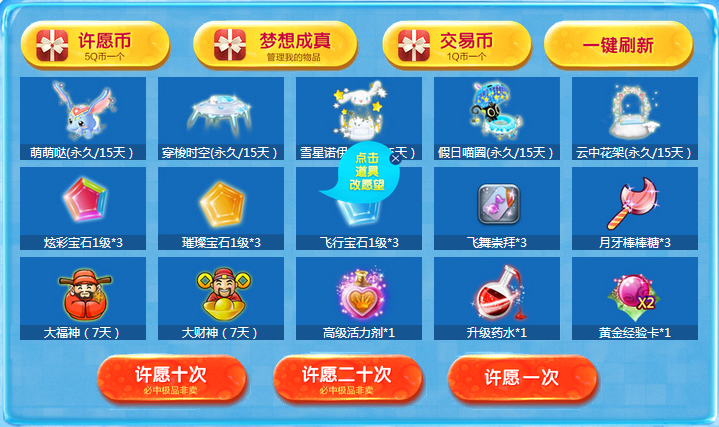
Task: Select the 炫彩宝石1级*3 tile
Action: pos(82,208)
